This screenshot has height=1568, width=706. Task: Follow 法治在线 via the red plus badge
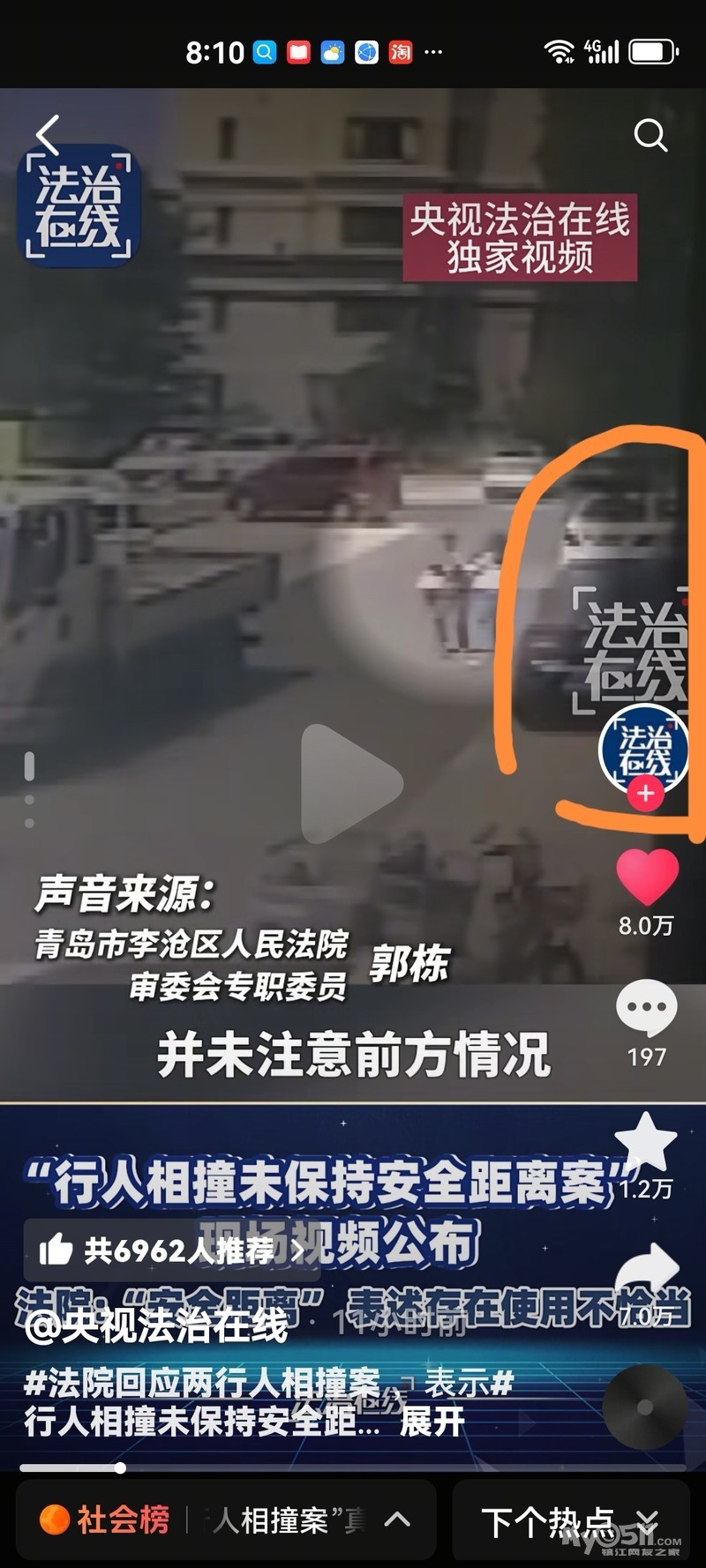tap(645, 793)
